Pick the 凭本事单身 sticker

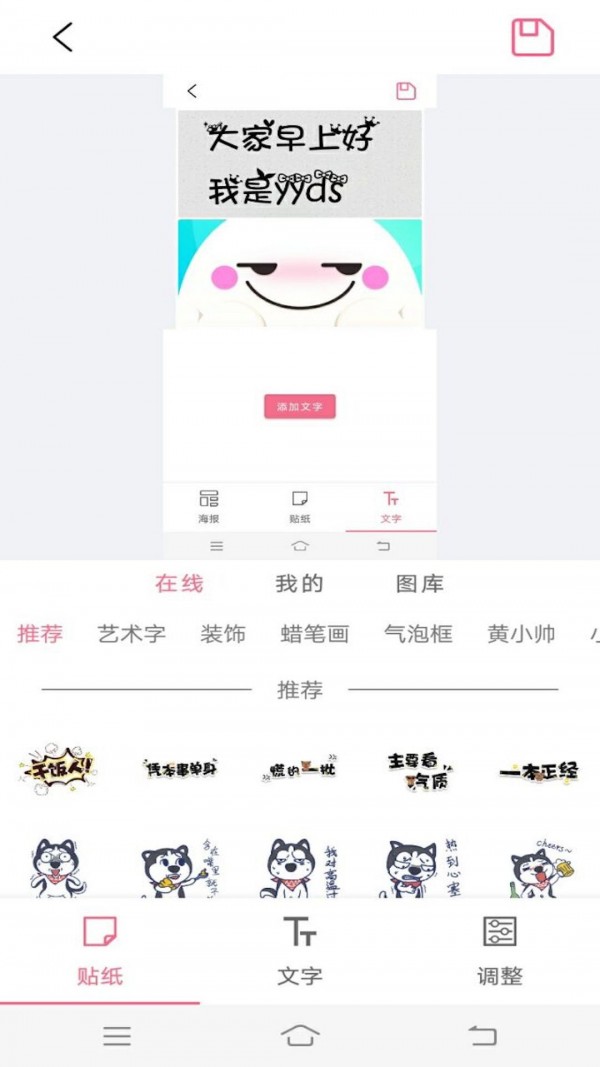click(x=180, y=768)
